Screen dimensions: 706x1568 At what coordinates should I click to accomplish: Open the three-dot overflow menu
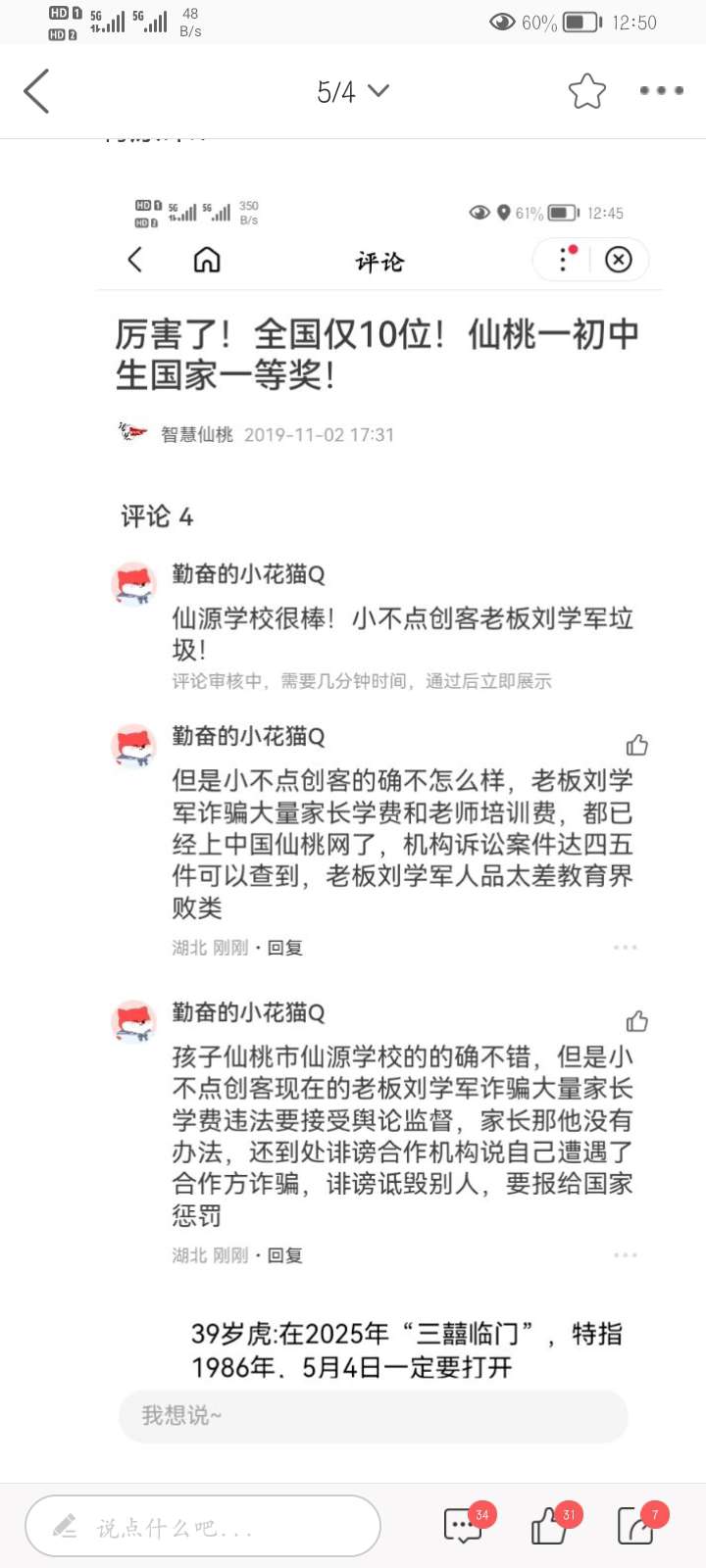click(661, 91)
